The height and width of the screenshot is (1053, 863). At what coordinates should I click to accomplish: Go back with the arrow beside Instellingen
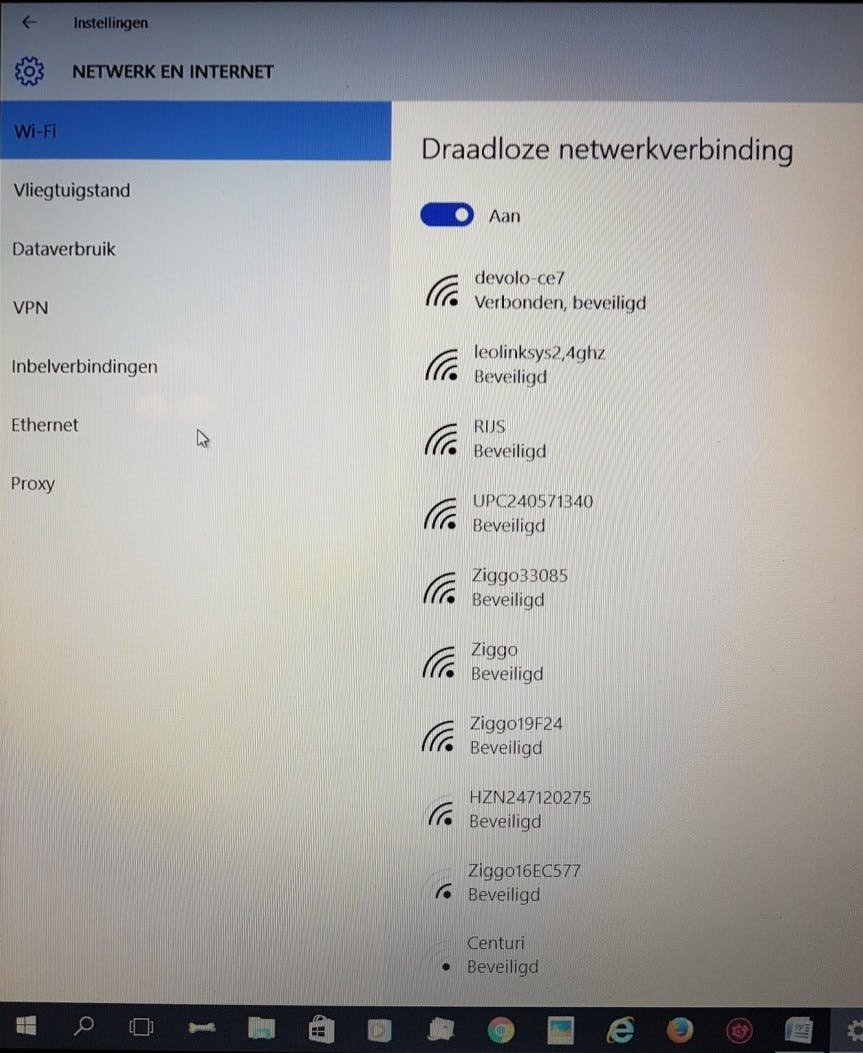click(x=29, y=22)
